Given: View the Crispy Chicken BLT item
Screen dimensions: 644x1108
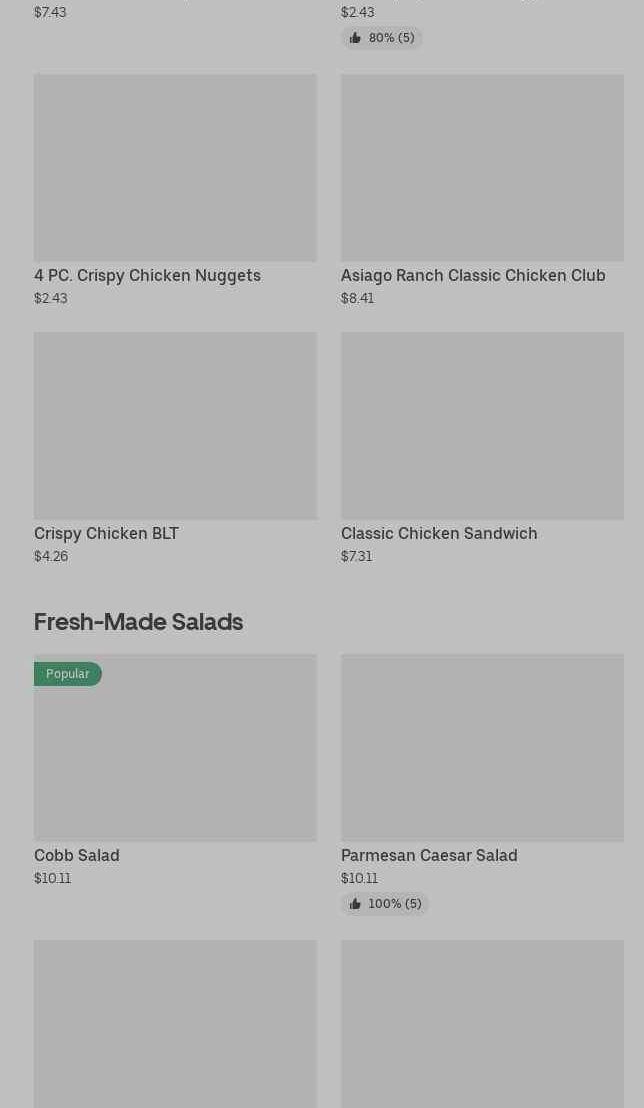Looking at the screenshot, I should [x=175, y=426].
